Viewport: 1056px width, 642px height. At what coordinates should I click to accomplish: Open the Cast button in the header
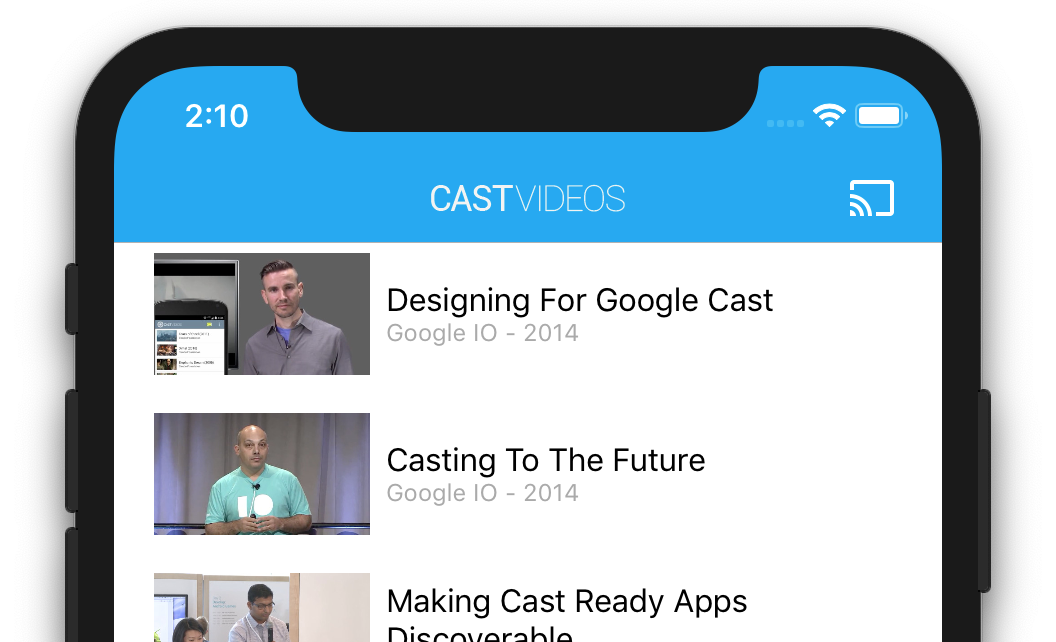(871, 198)
